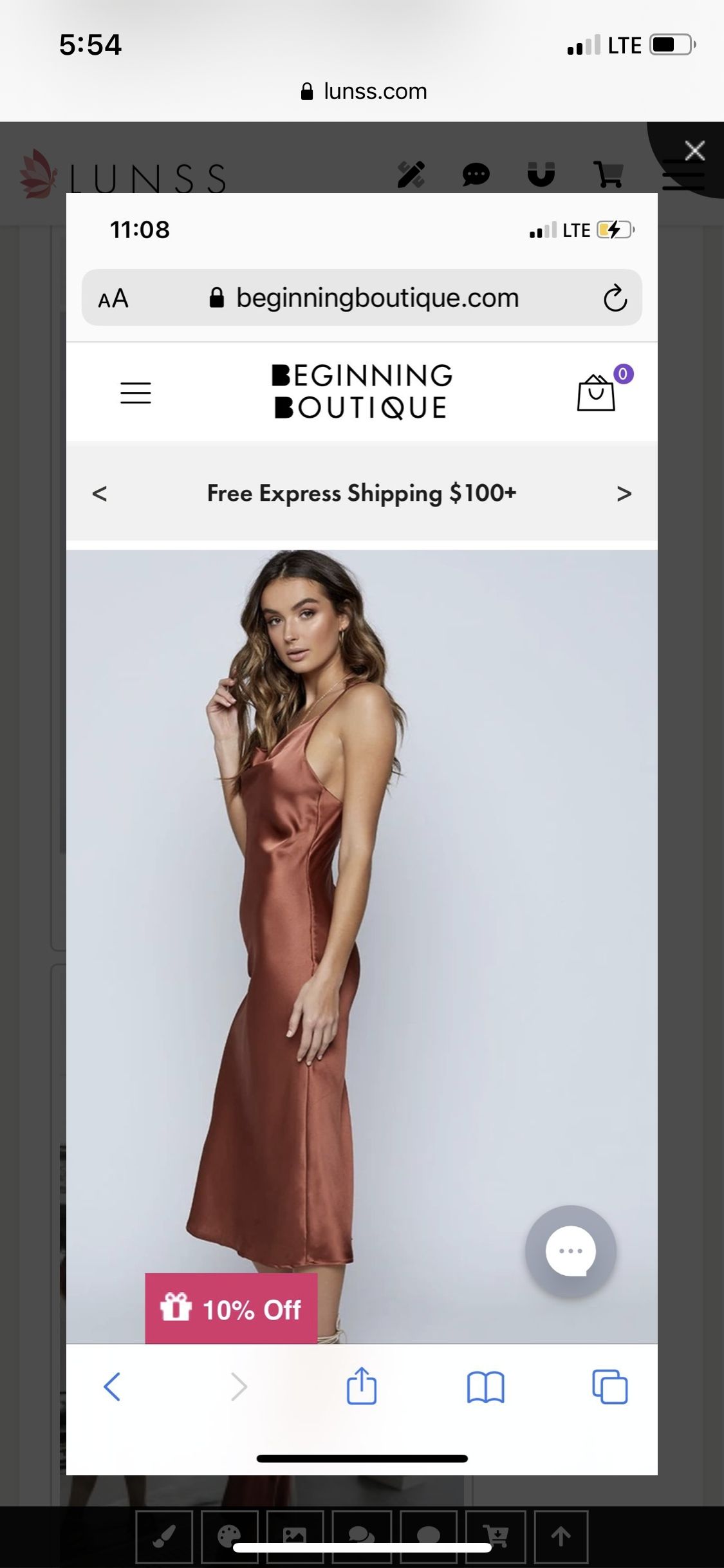The width and height of the screenshot is (724, 1568).
Task: Tap the lunss.com address bar
Action: coord(363,91)
